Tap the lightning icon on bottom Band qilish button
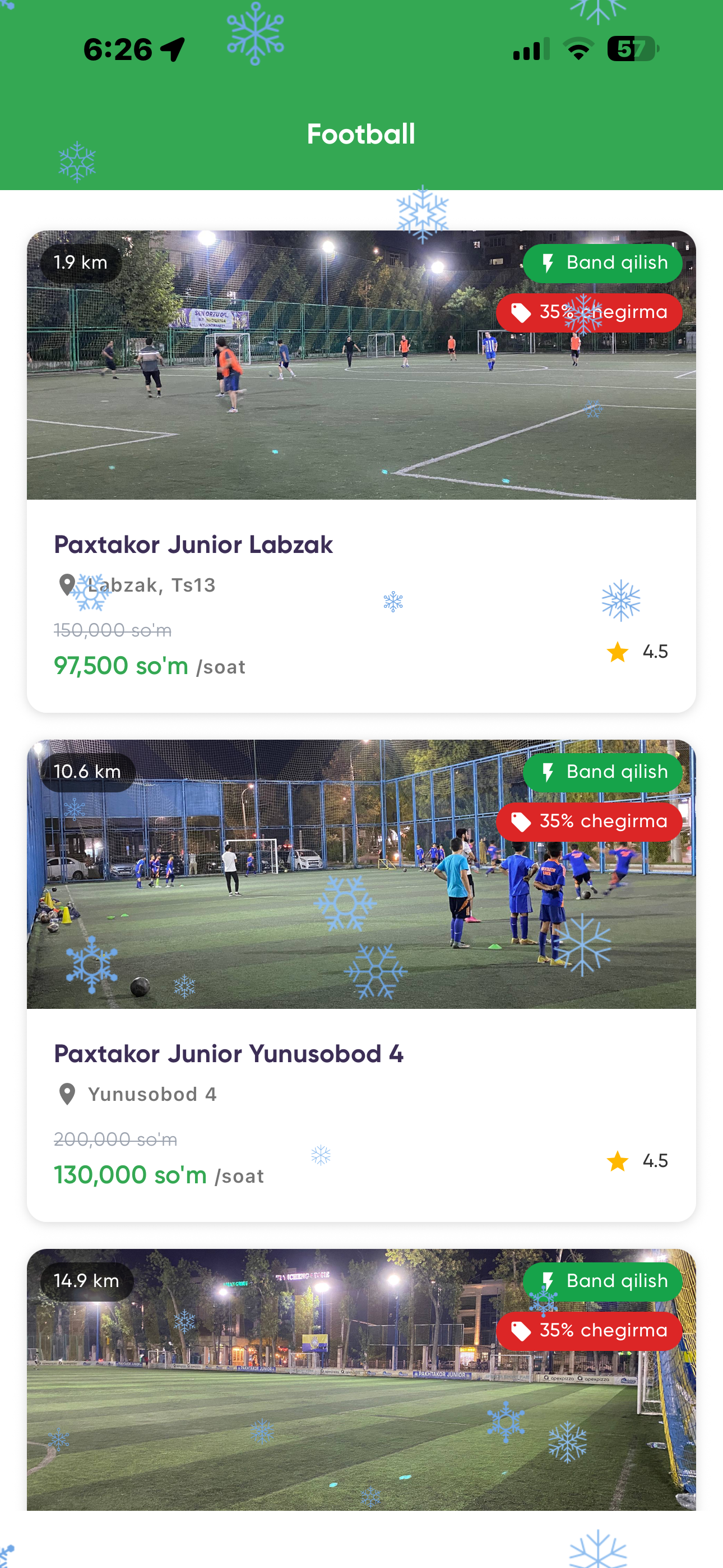Image resolution: width=723 pixels, height=1568 pixels. [548, 1281]
